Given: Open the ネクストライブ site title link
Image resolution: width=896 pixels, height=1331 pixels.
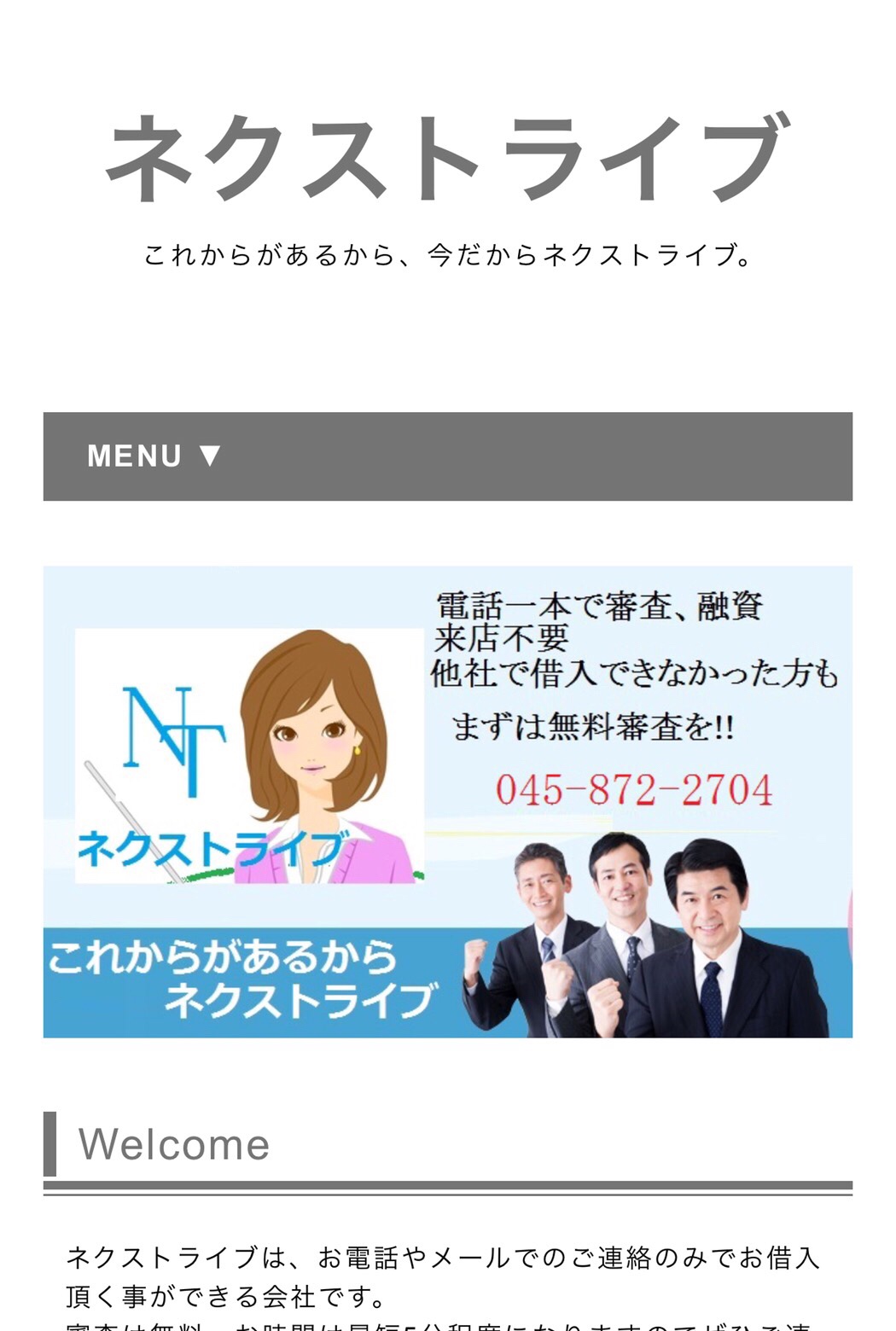Looking at the screenshot, I should [447, 159].
